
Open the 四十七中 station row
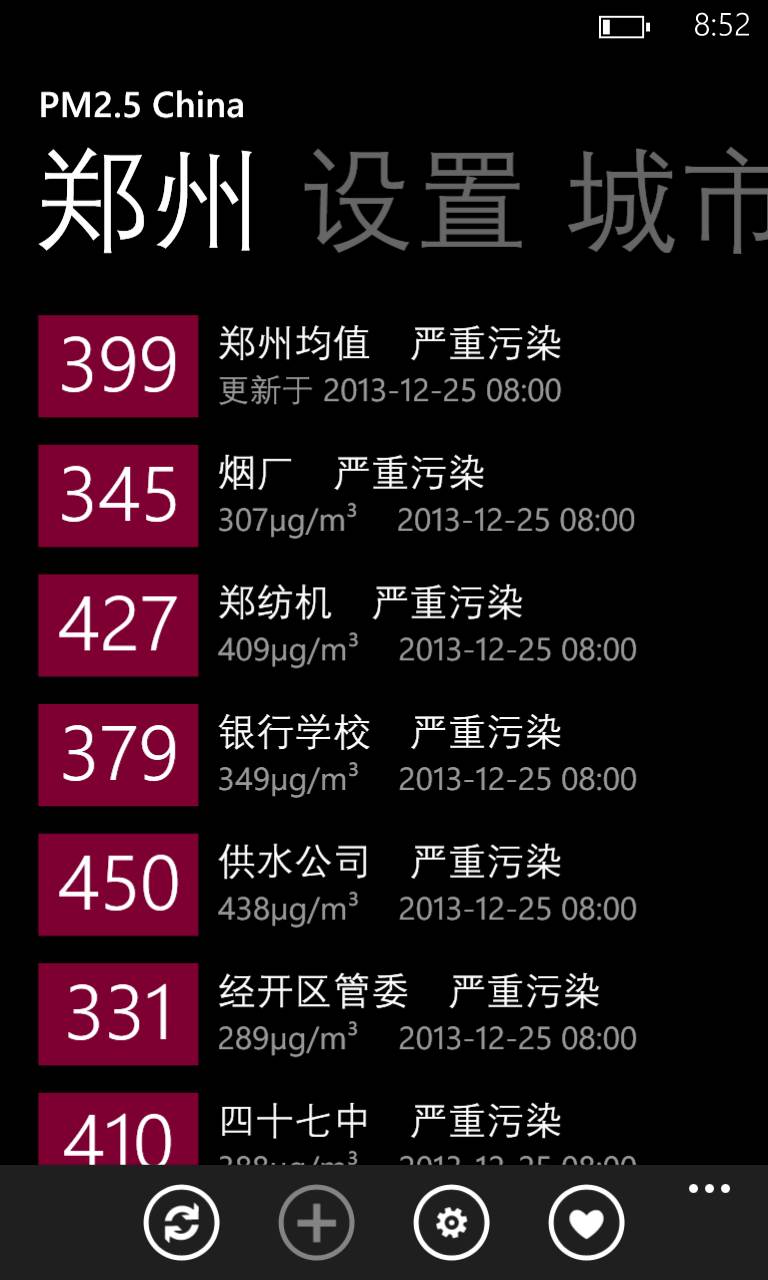[384, 1129]
